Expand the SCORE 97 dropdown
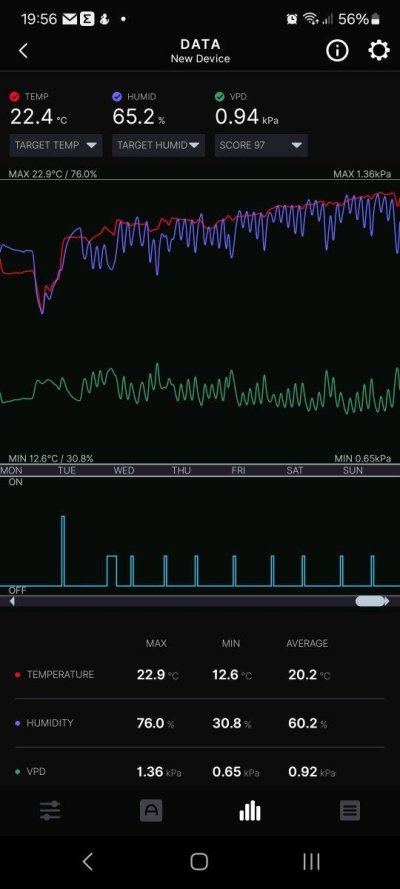Viewport: 400px width, 889px height. point(261,145)
